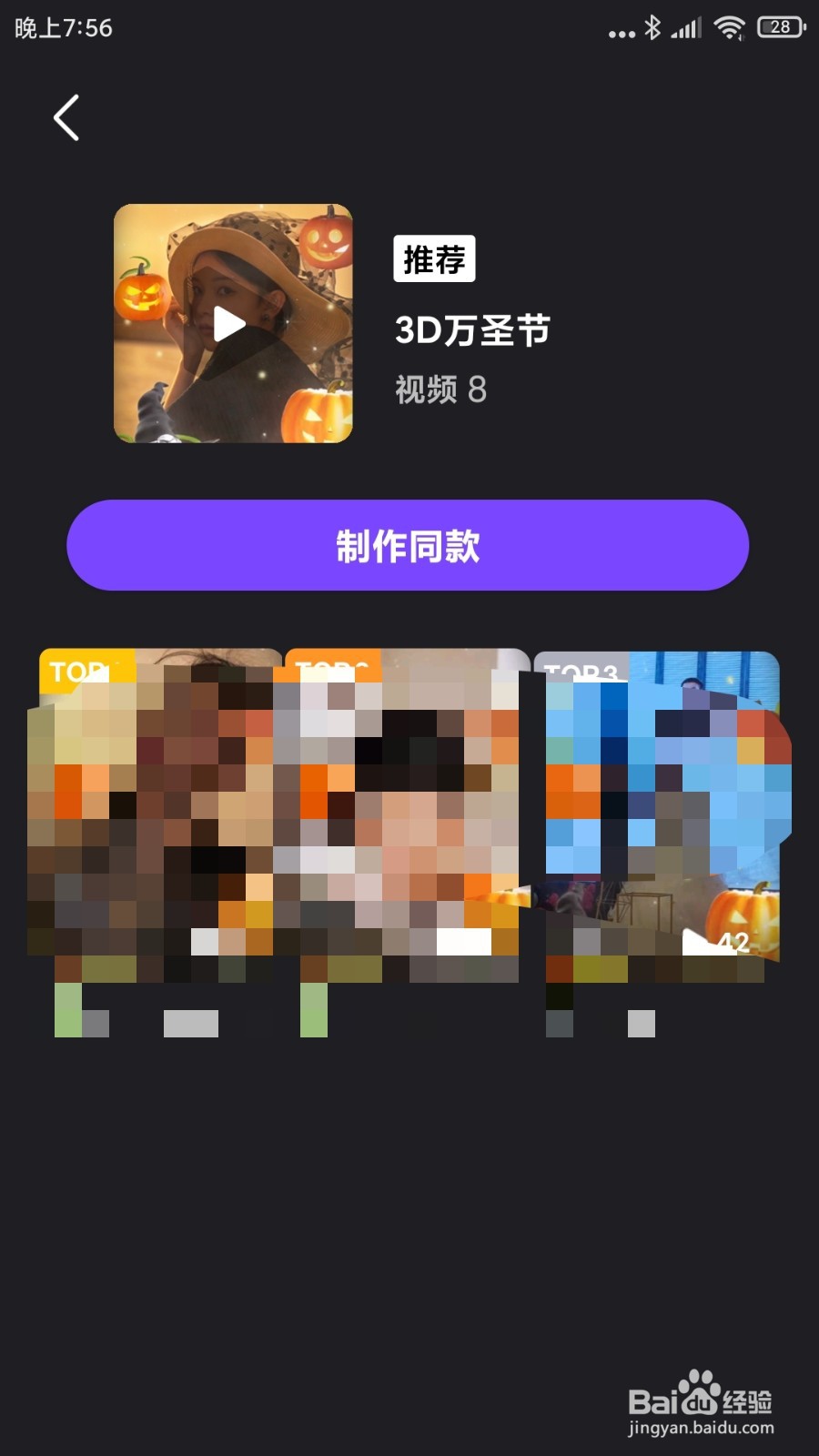The width and height of the screenshot is (819, 1456).
Task: Tap the Wi-Fi icon in status bar
Action: pyautogui.click(x=728, y=27)
